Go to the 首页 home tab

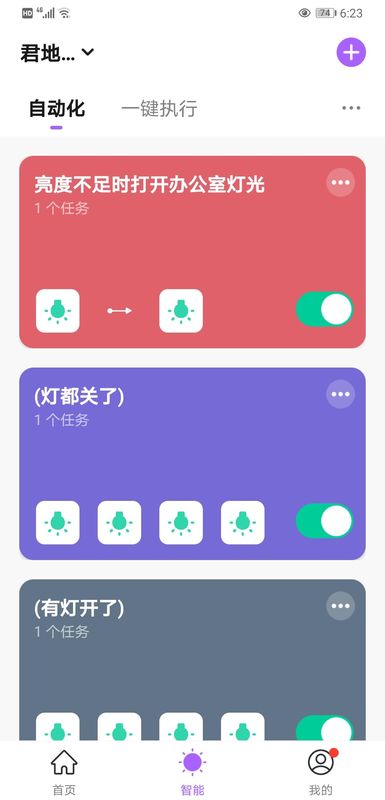pyautogui.click(x=64, y=771)
